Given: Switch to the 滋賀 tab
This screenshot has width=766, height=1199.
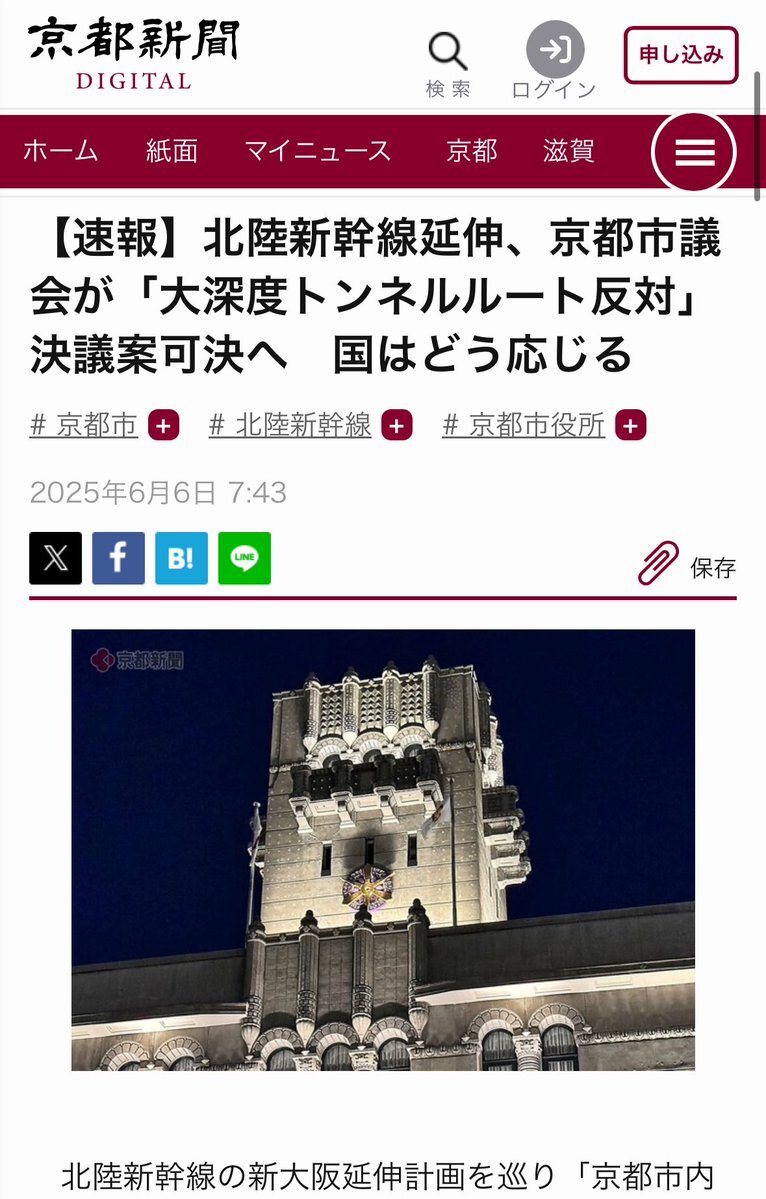Looking at the screenshot, I should coord(568,151).
